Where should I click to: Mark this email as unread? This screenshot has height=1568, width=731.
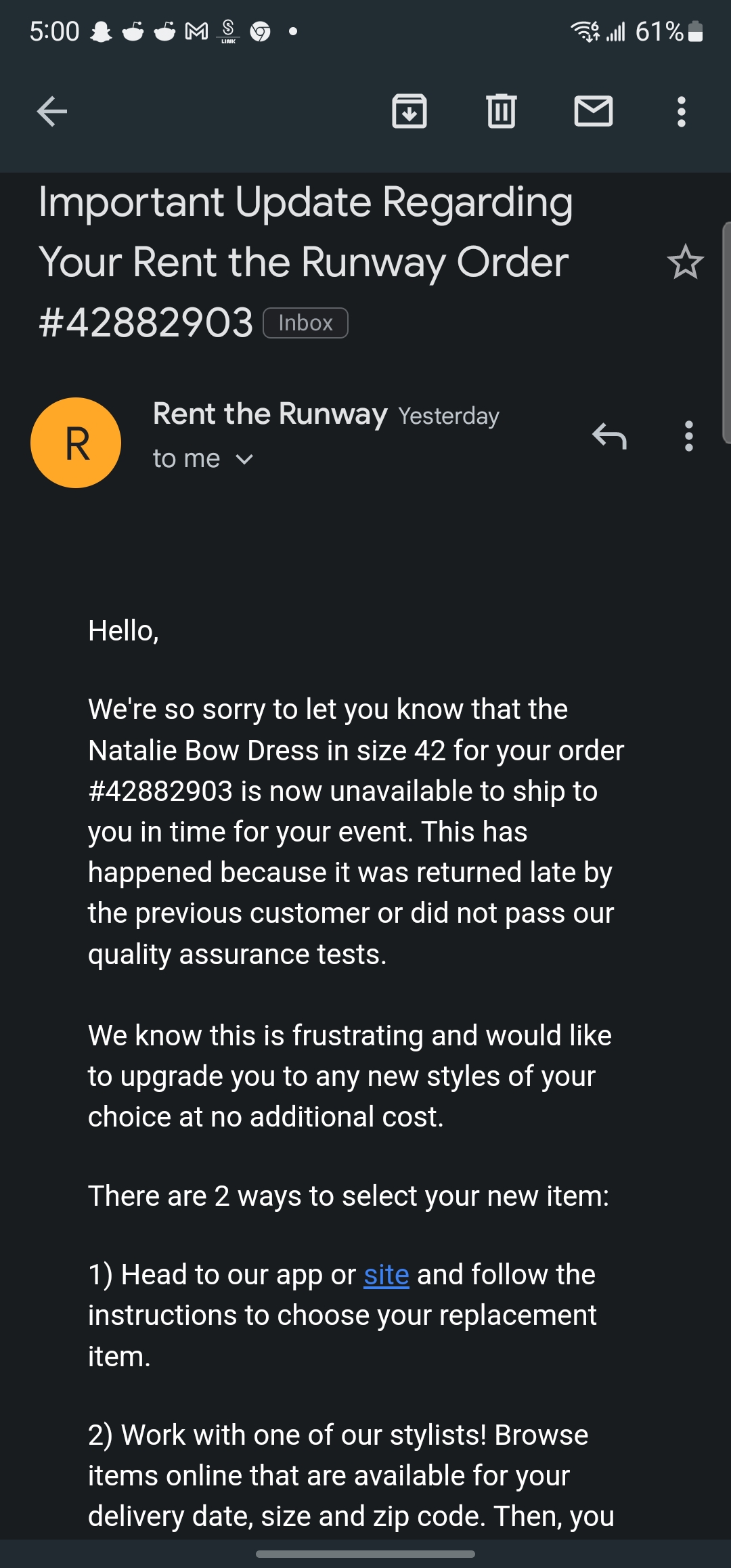pyautogui.click(x=594, y=112)
